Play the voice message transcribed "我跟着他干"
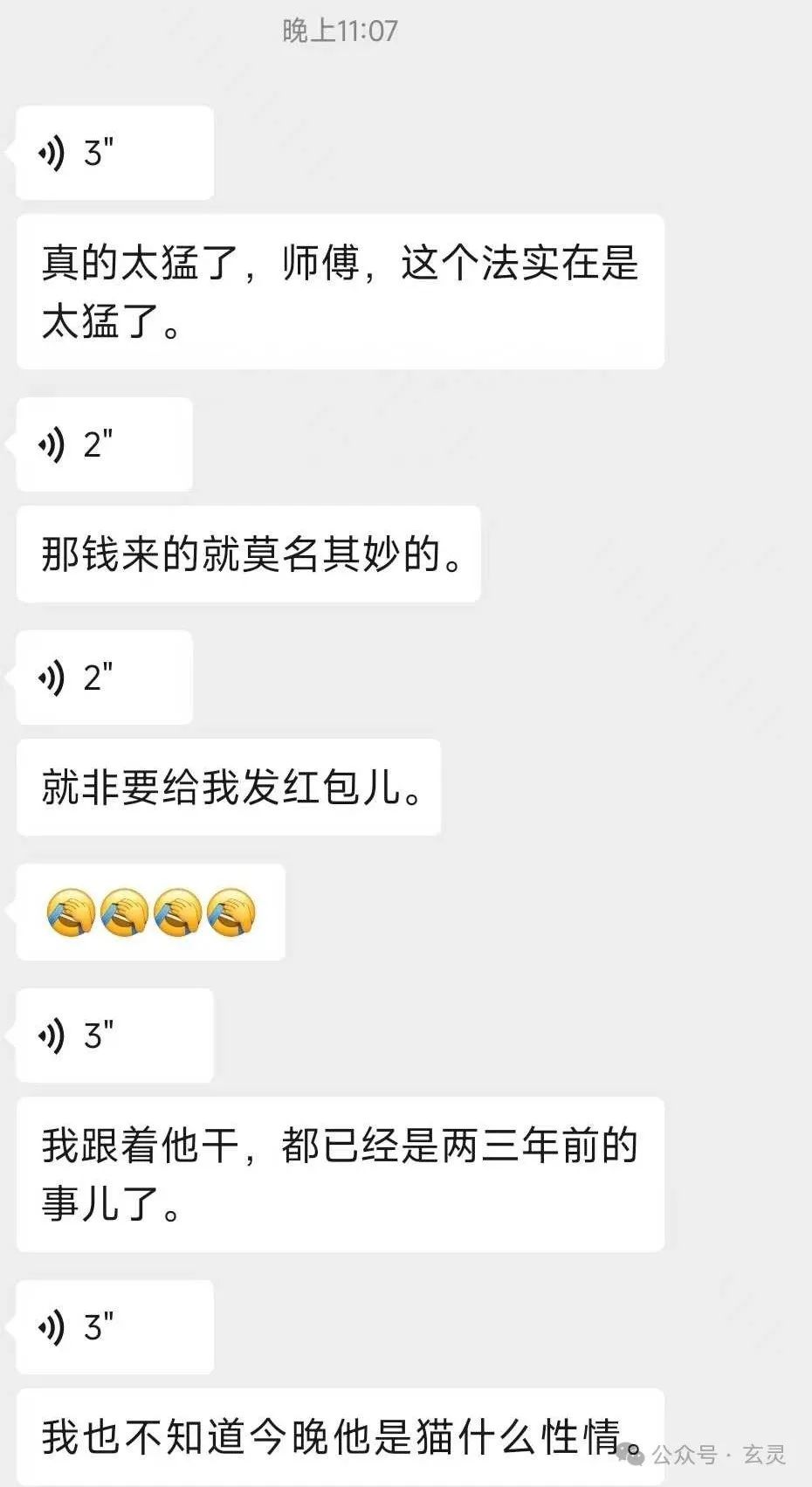 114,1036
